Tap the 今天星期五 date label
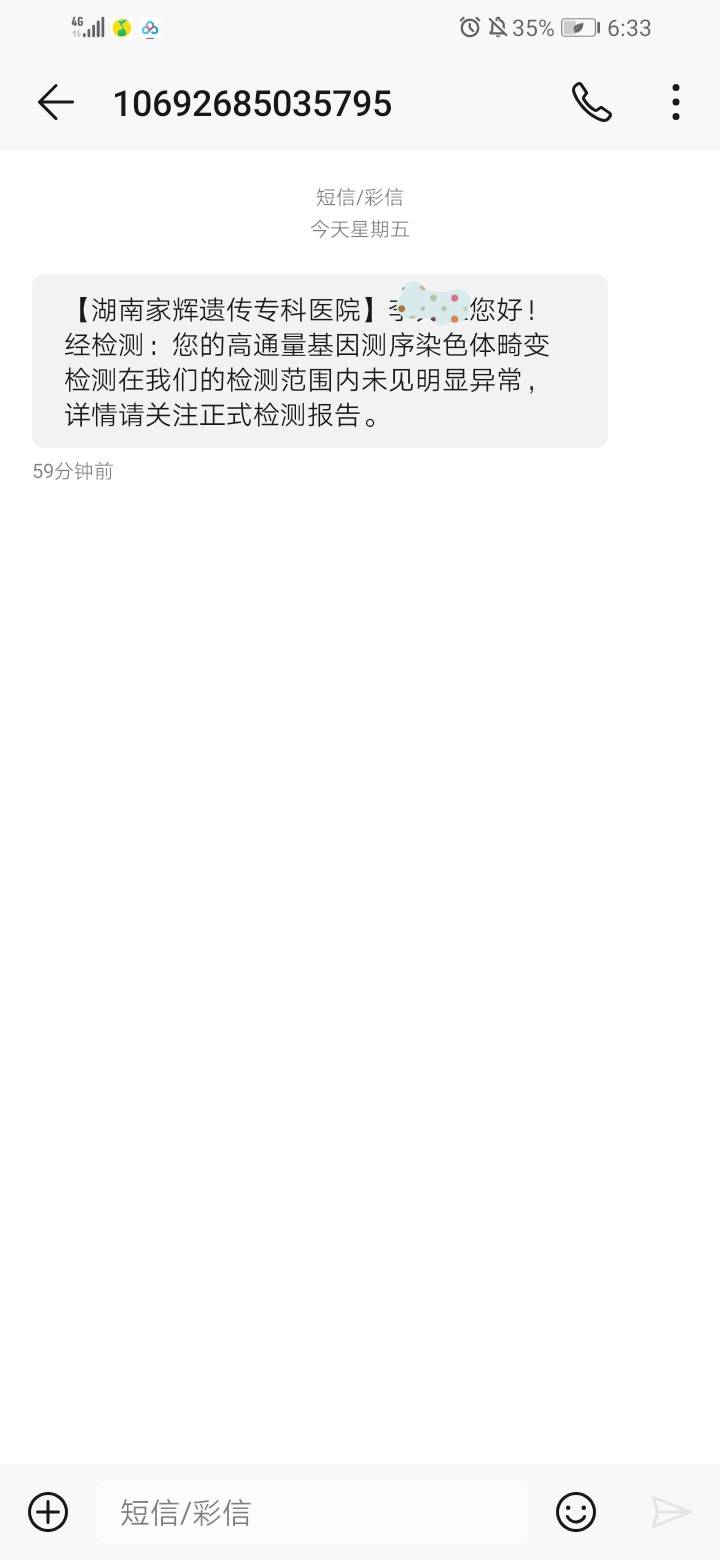 coord(359,229)
